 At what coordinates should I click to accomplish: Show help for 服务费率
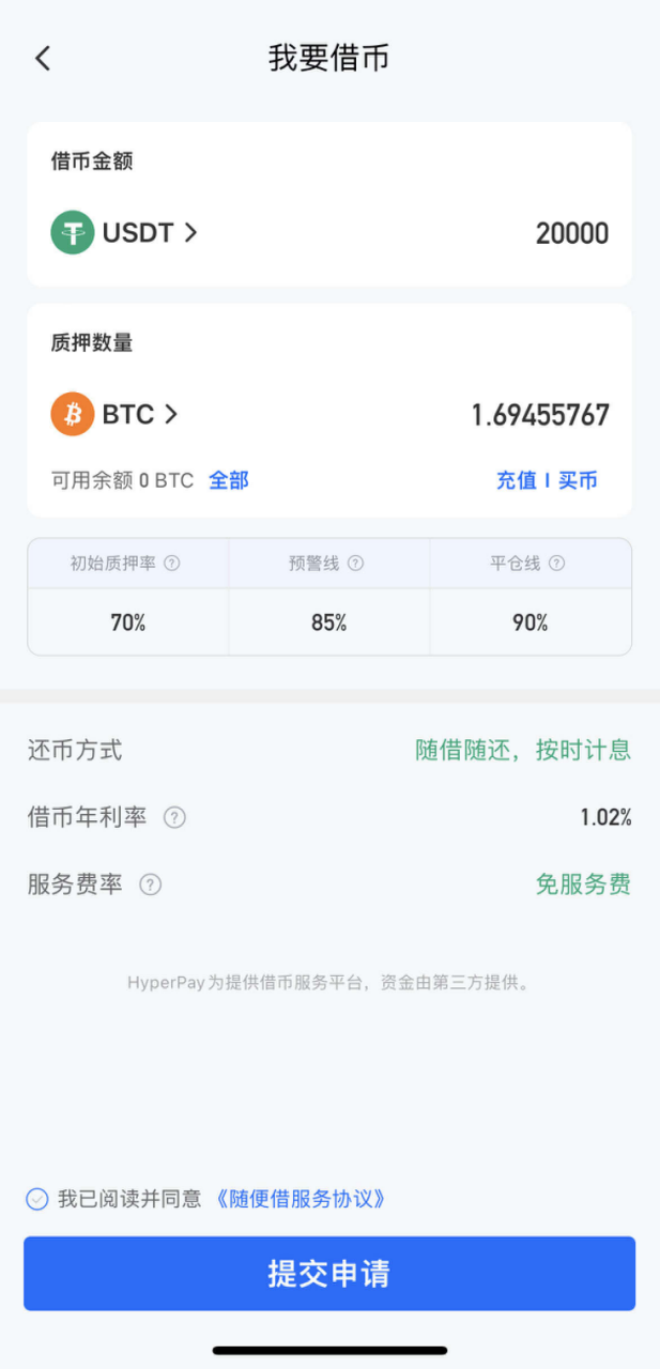[x=151, y=885]
